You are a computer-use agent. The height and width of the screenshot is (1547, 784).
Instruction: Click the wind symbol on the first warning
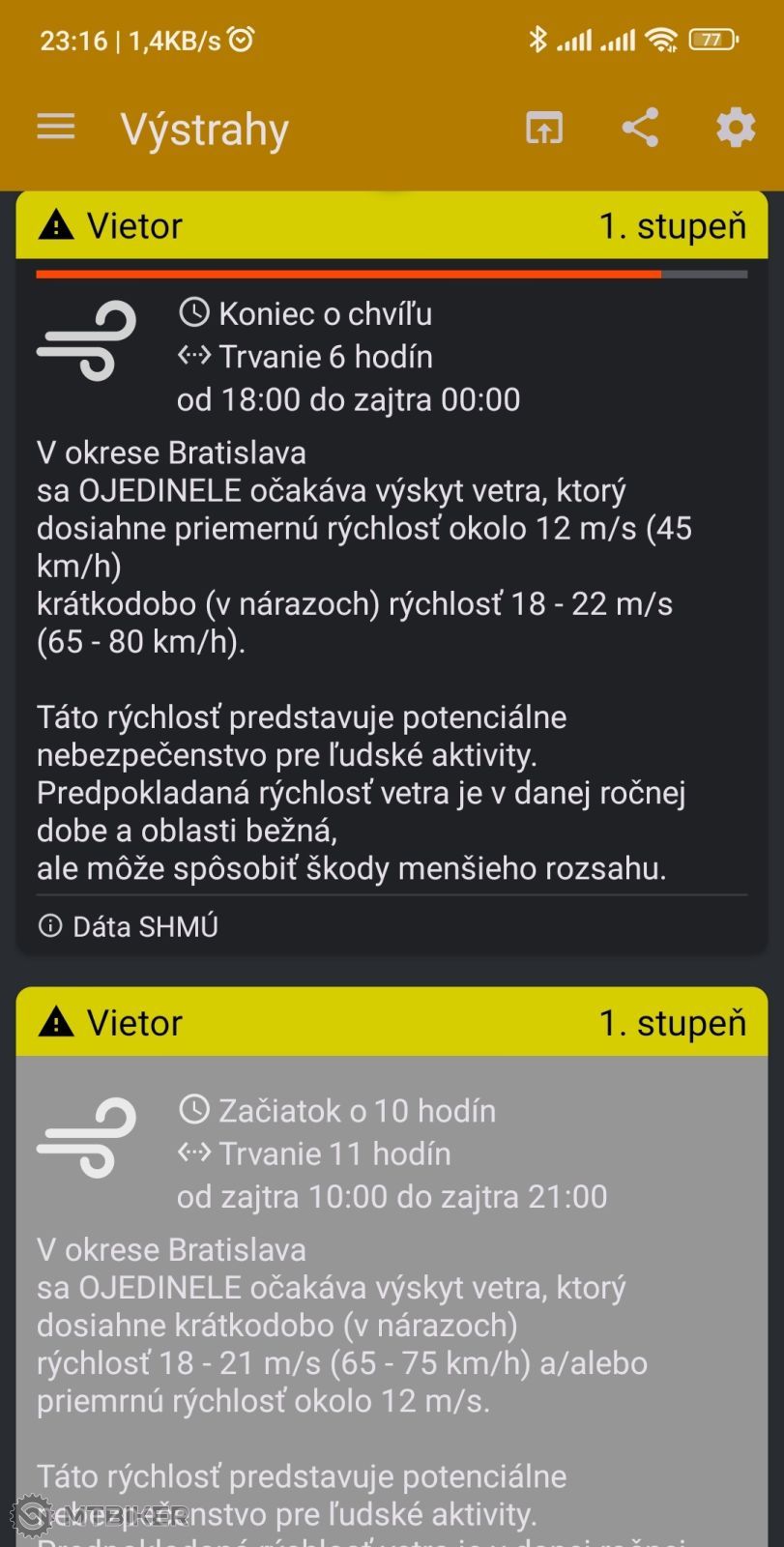[x=86, y=341]
